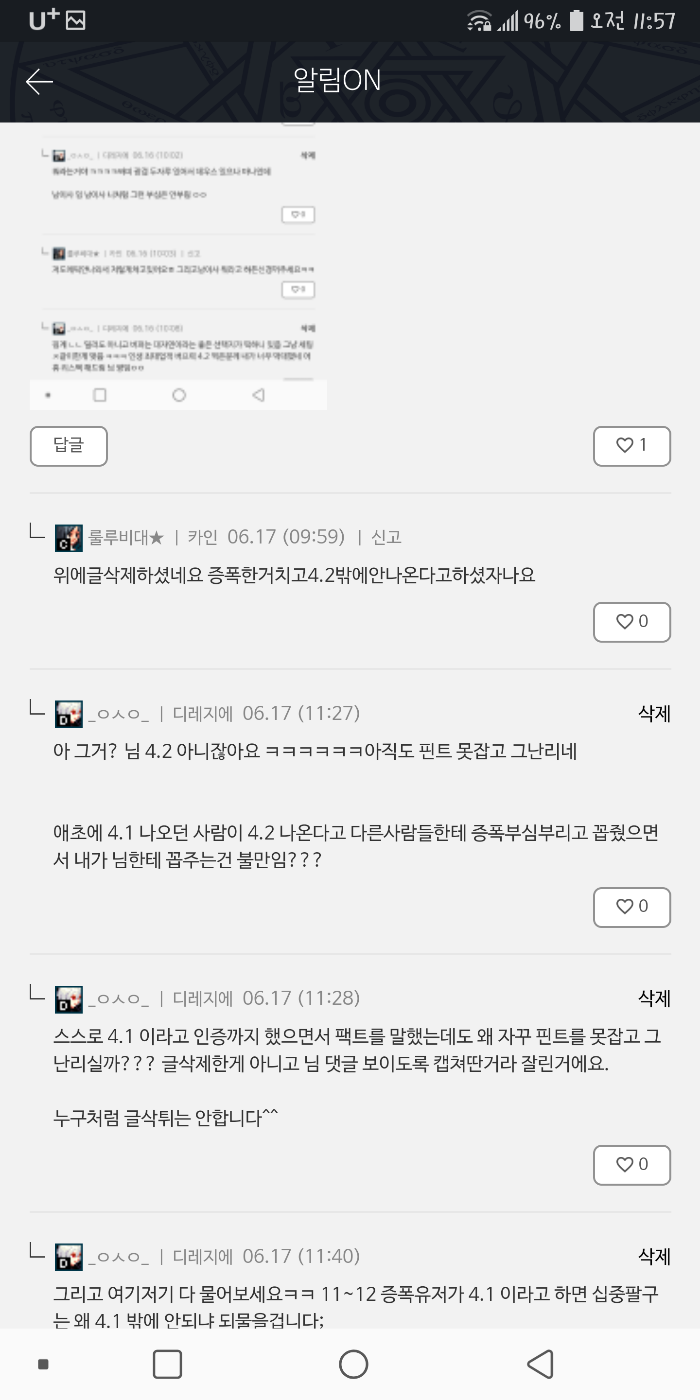
Task: Report 룰루비대★'s comment via 신고
Action: (386, 537)
